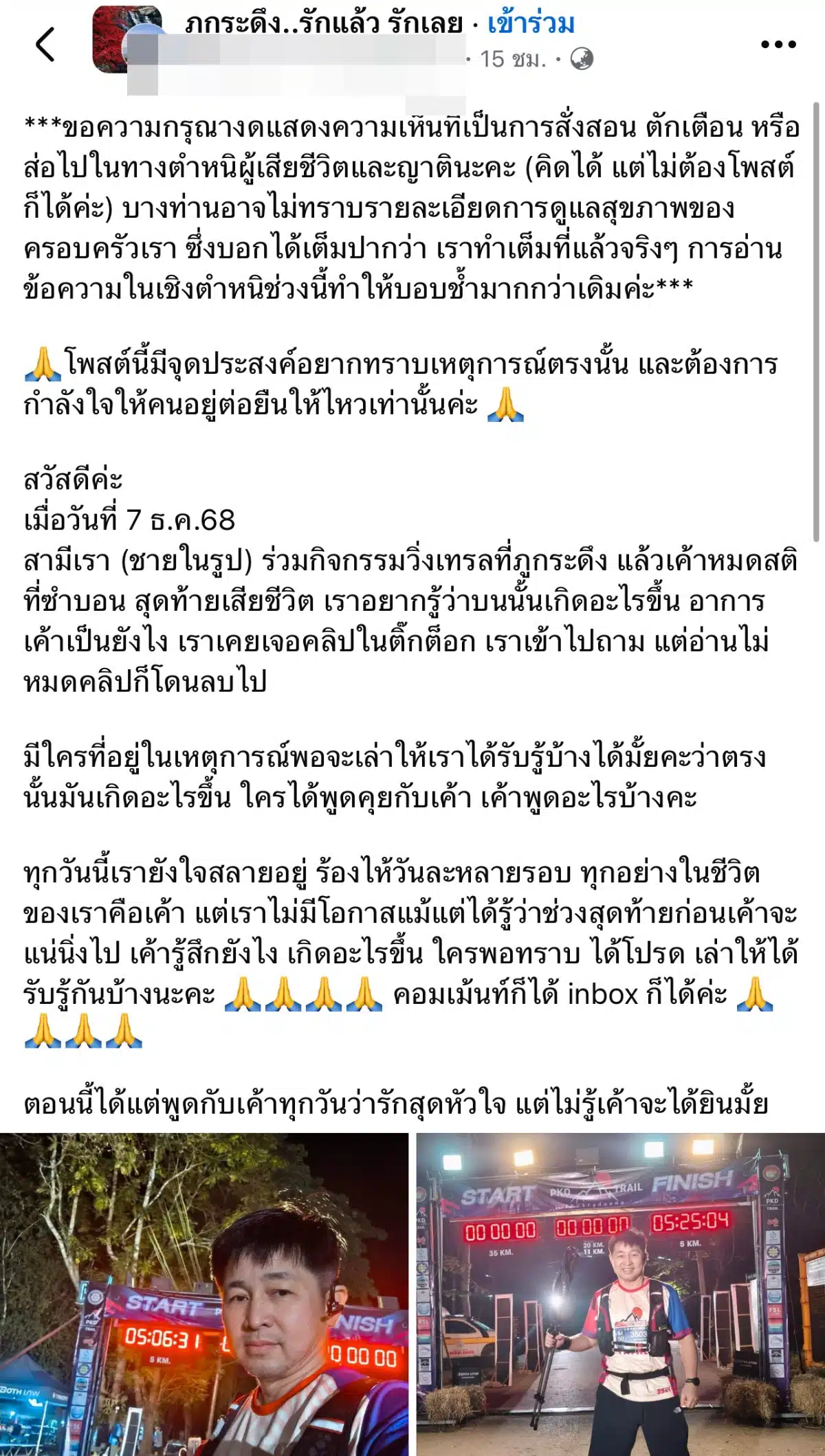Open the group name ภูกระดึง..รักแล้ว รักเลย
This screenshot has height=1456, width=825.
[323, 24]
